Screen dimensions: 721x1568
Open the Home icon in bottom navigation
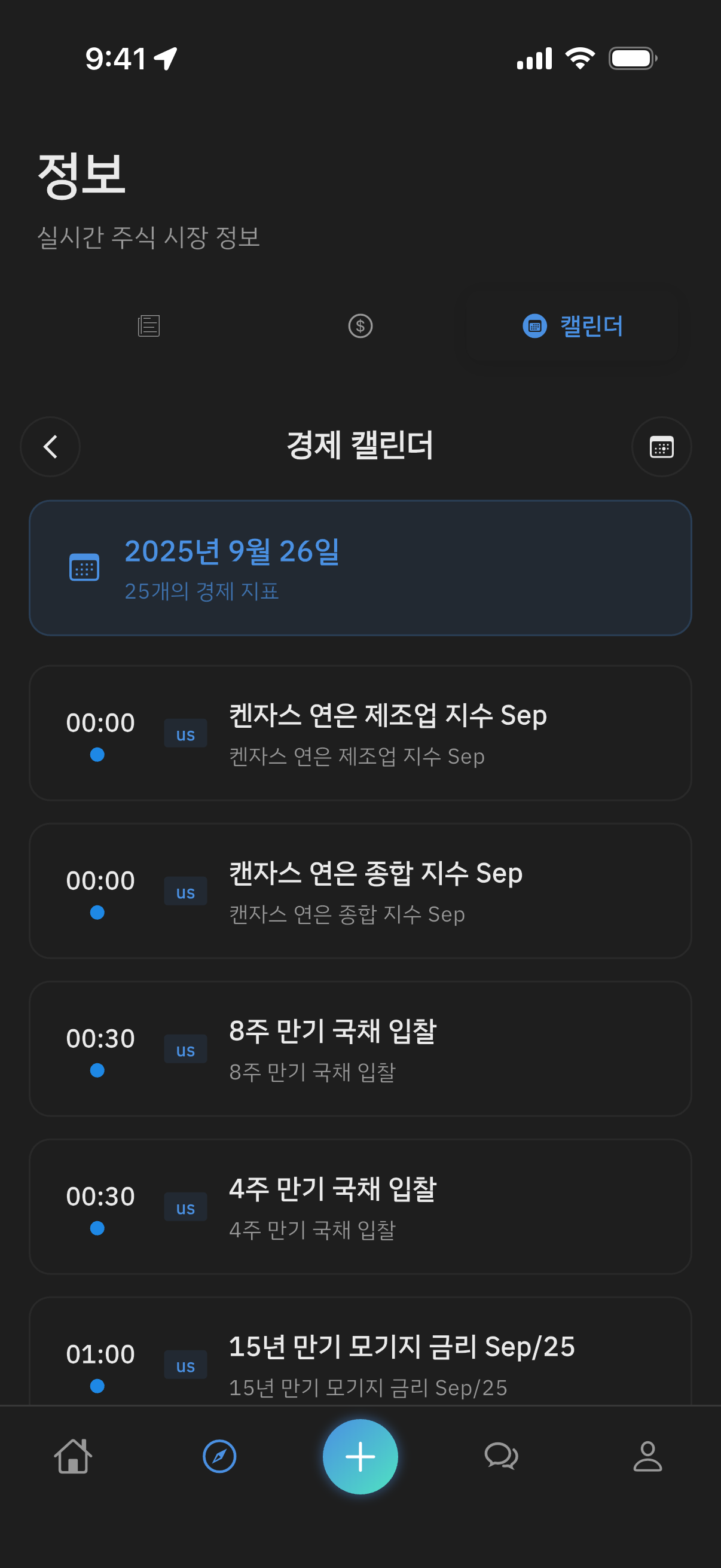click(x=72, y=1456)
